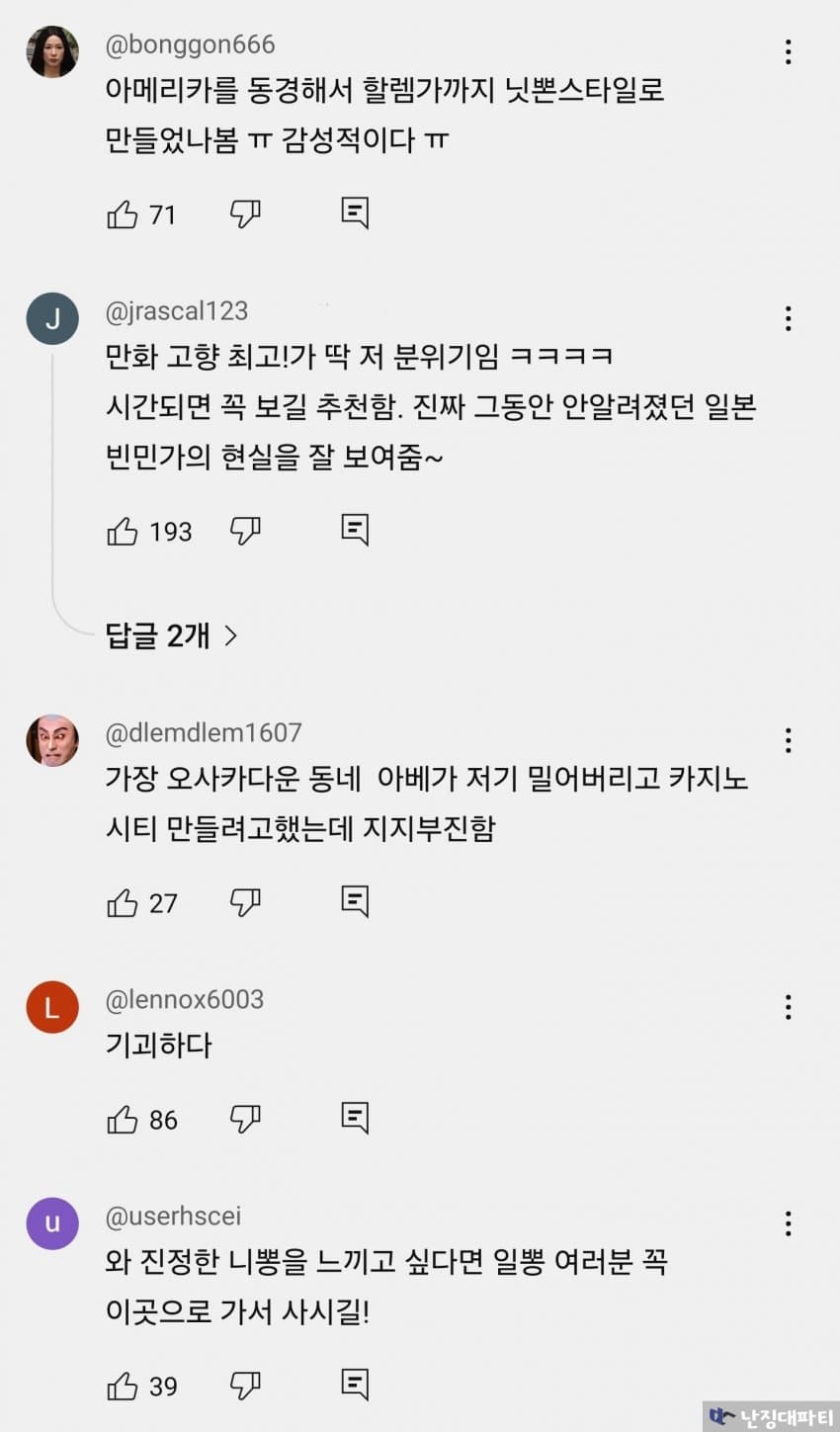Open @dlemdlem1607's profile avatar
The height and width of the screenshot is (1432, 840).
point(52,741)
